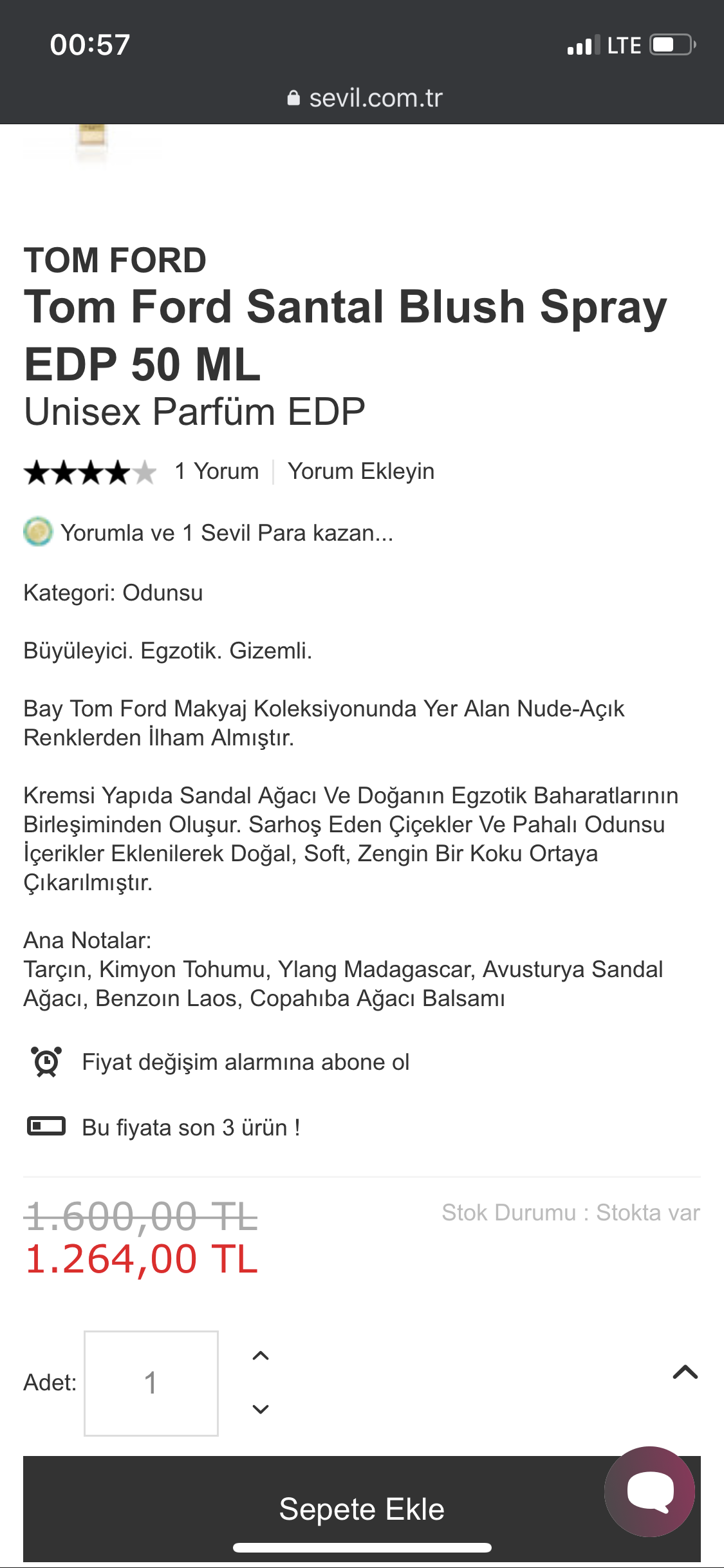The image size is (724, 1568).
Task: Focus the Adet quantity field
Action: [151, 1383]
